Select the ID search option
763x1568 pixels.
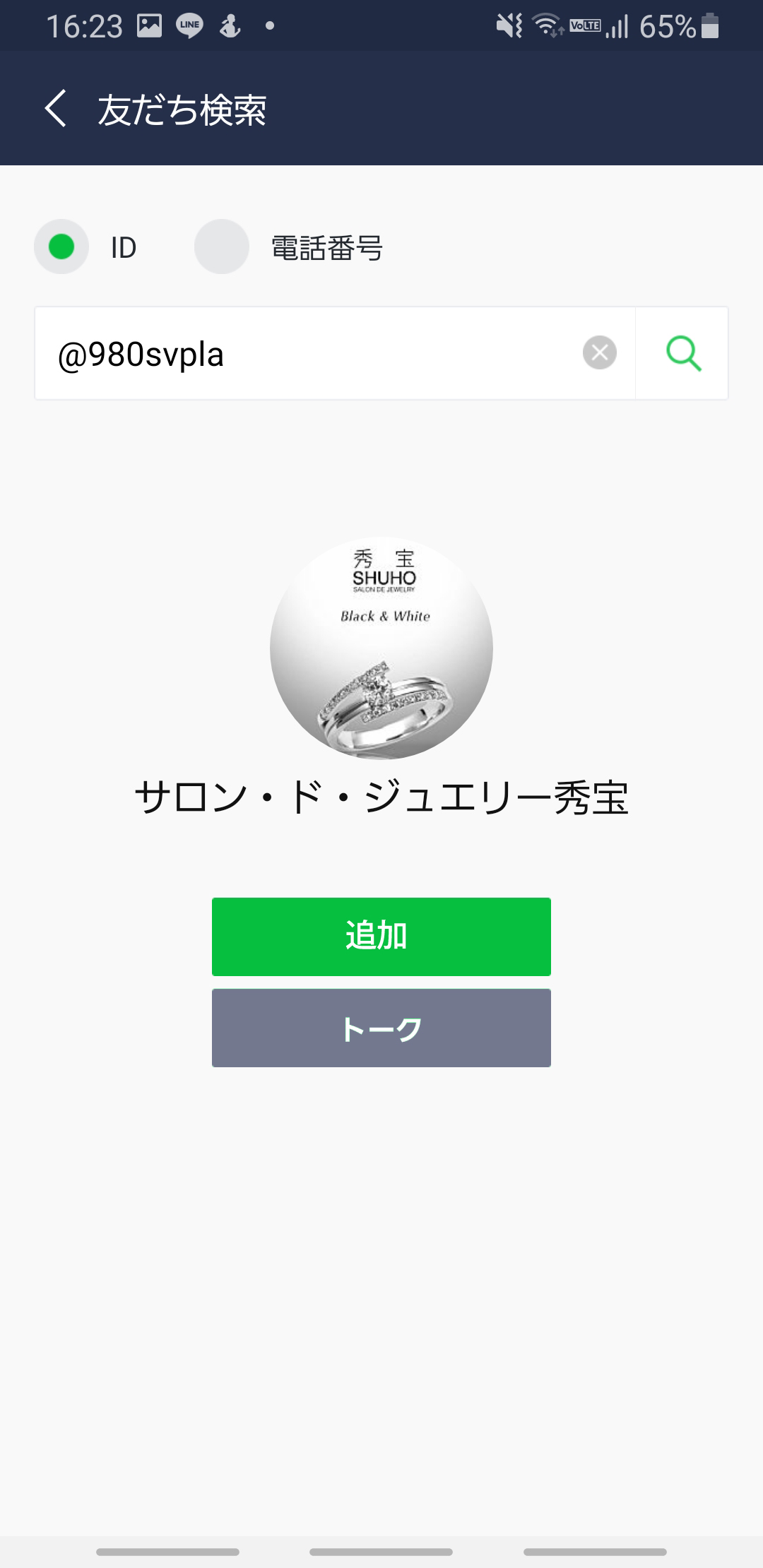tap(61, 247)
